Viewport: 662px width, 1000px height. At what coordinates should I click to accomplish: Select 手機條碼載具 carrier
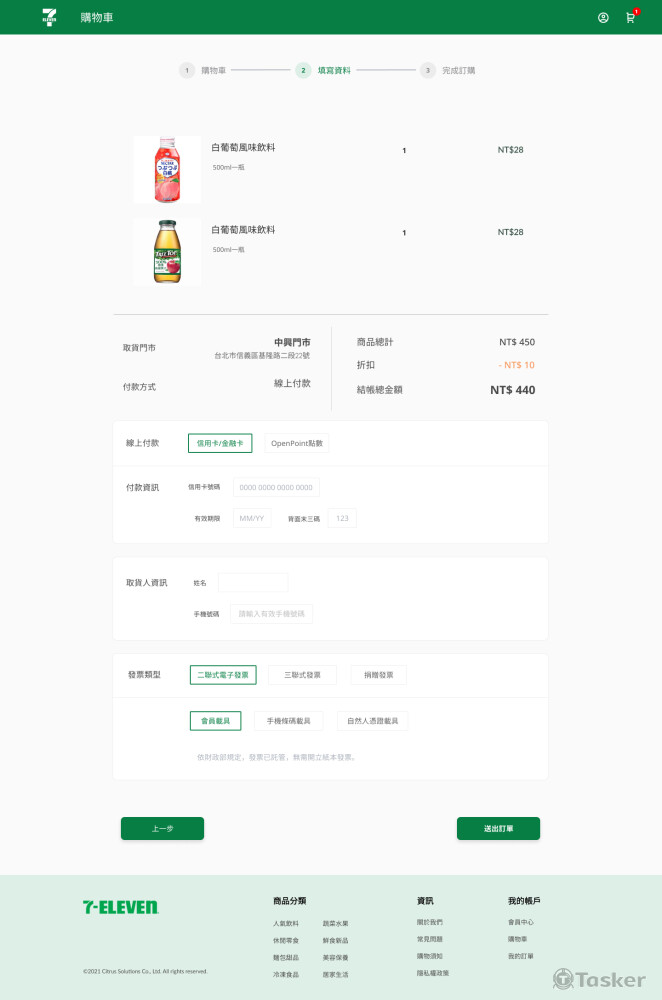tap(289, 721)
